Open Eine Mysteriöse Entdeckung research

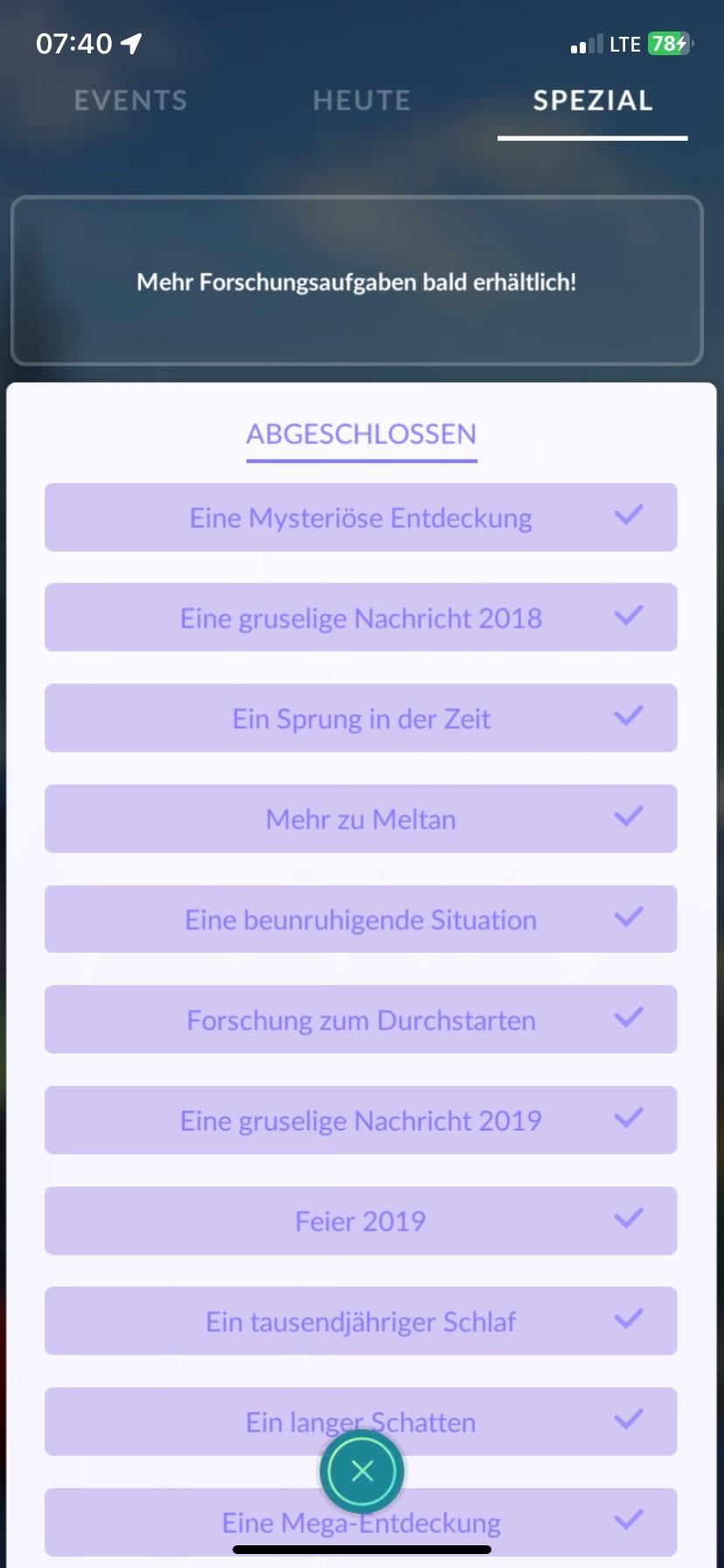(x=361, y=517)
